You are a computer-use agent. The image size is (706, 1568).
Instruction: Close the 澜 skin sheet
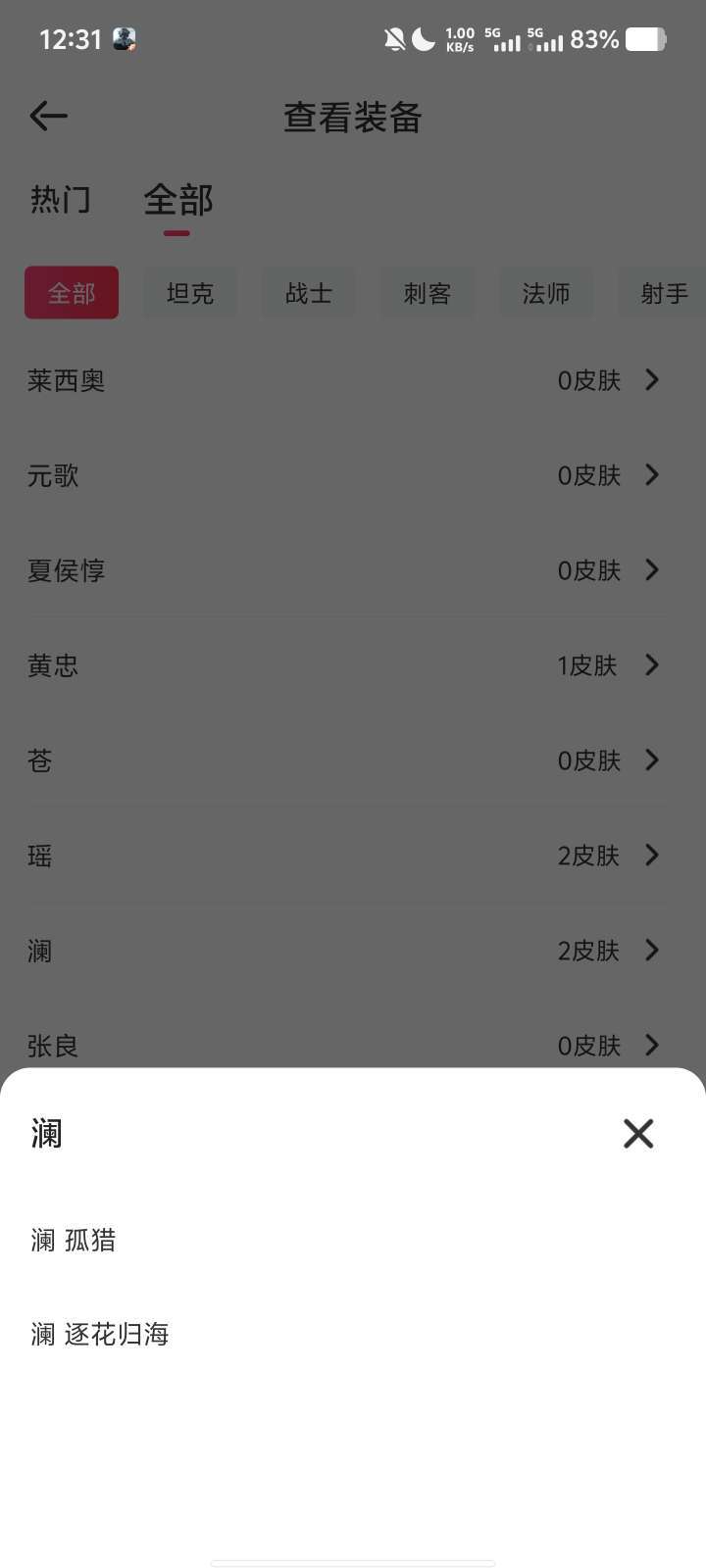tap(638, 1134)
